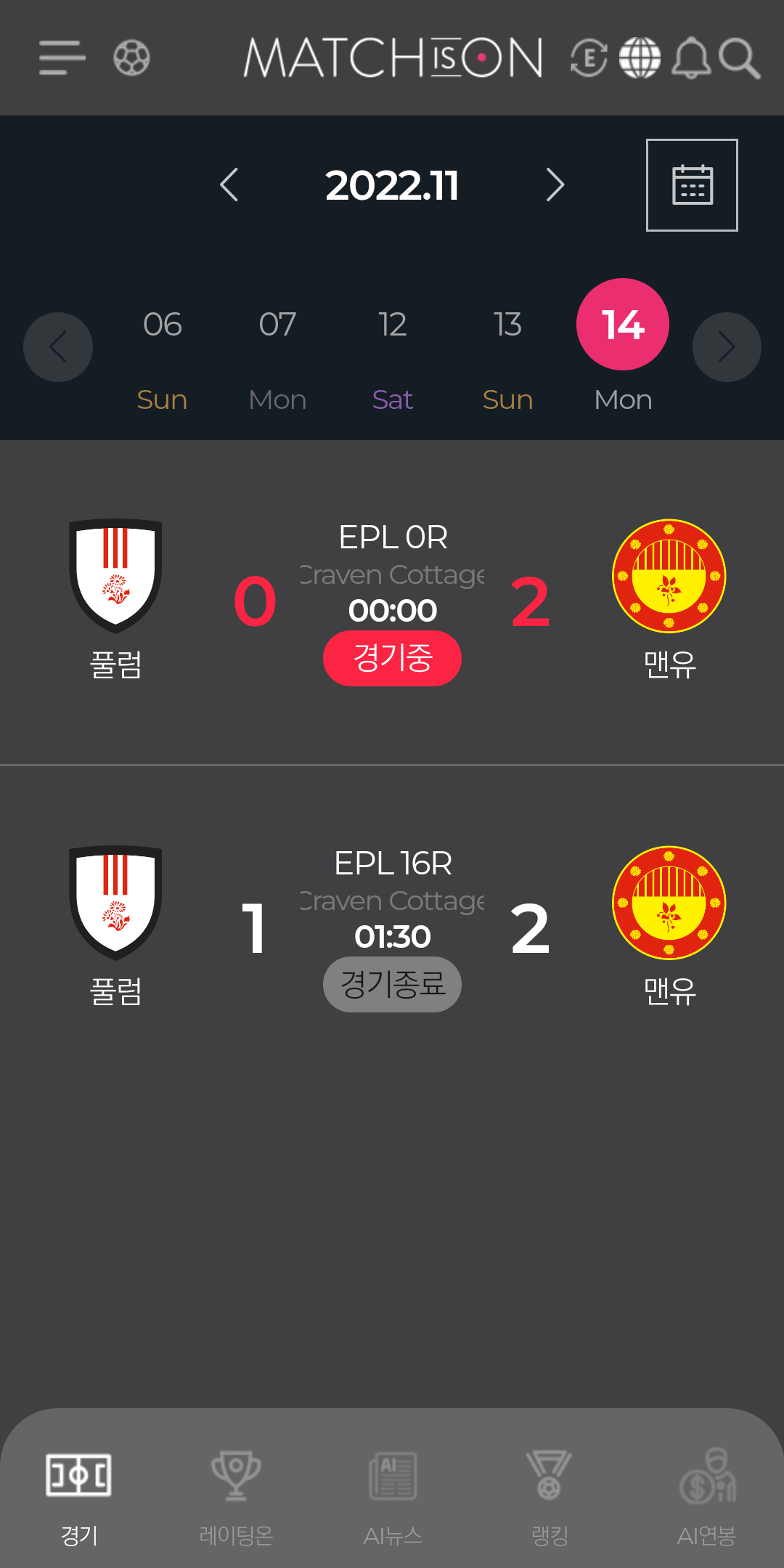Tap the 맨유 team crest logo
Viewport: 784px width, 1568px height.
coord(669,576)
